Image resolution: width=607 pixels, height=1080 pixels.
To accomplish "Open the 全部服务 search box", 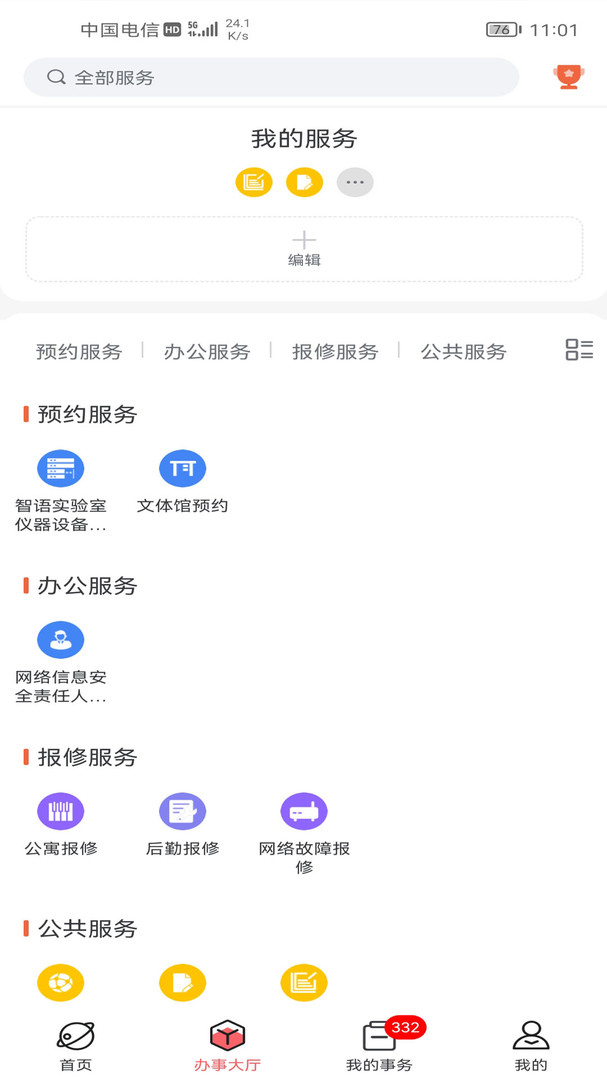I will (270, 77).
